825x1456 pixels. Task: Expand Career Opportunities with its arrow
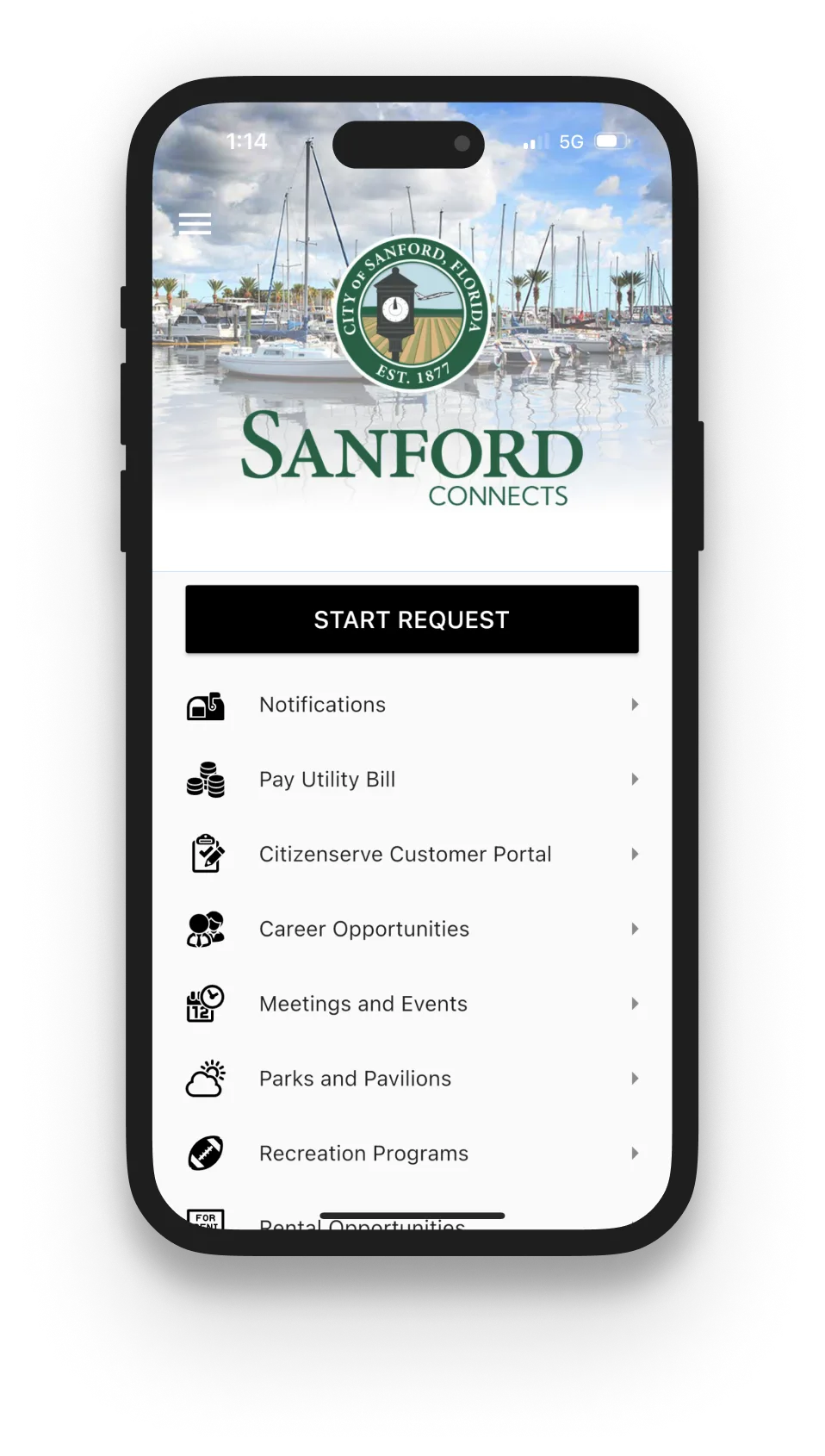coord(636,929)
